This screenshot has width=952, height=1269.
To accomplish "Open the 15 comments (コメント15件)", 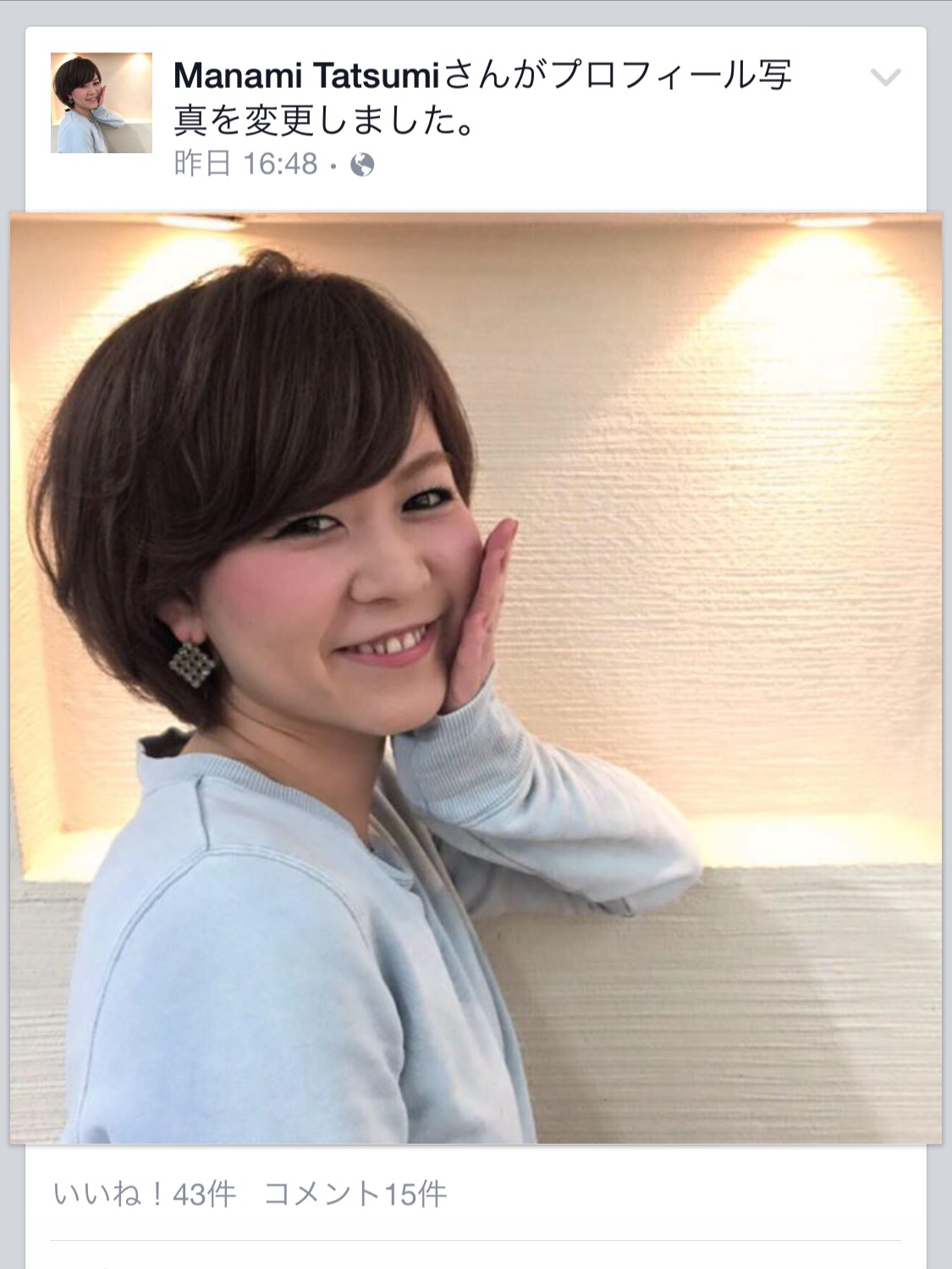I will (x=355, y=1194).
